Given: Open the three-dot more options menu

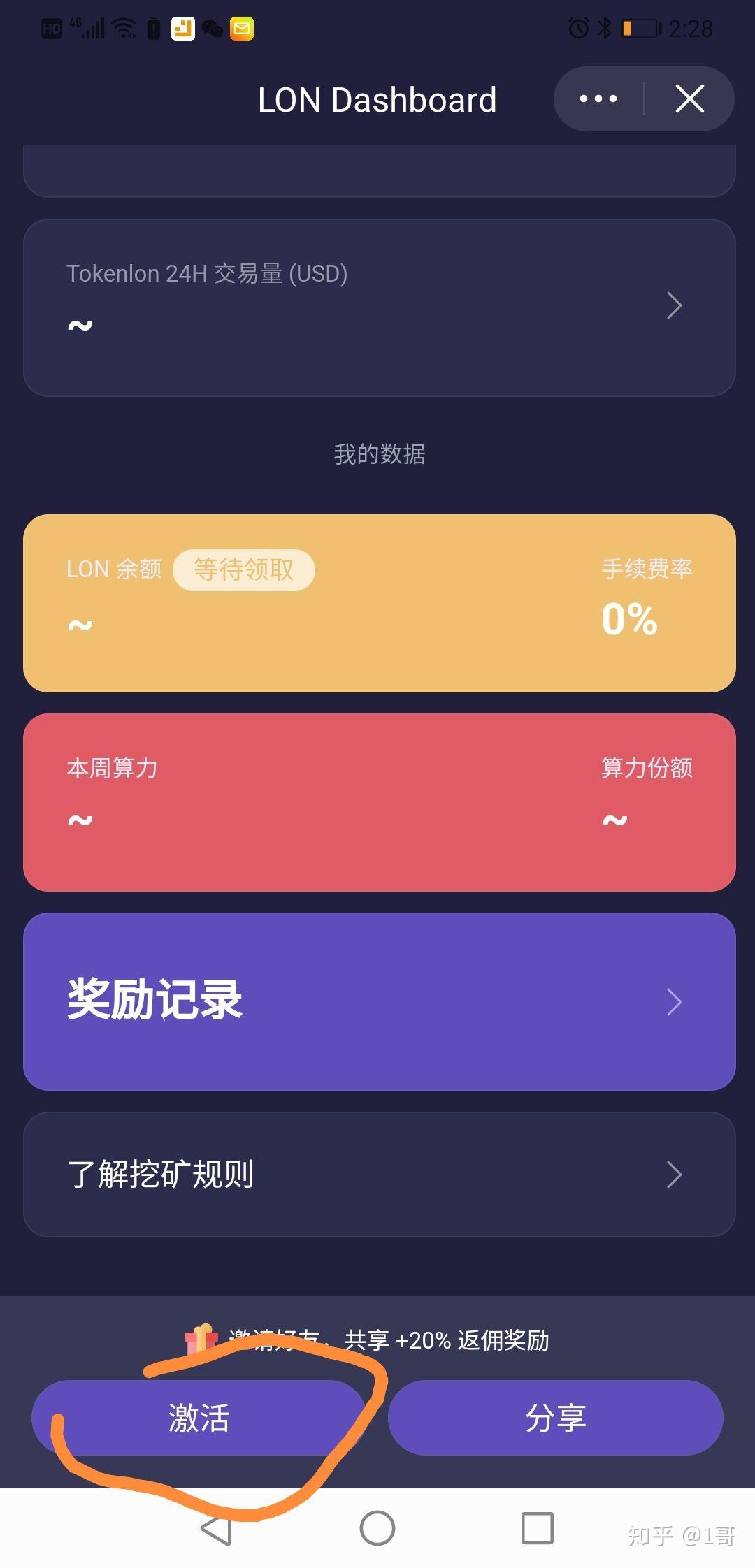Looking at the screenshot, I should (x=596, y=99).
